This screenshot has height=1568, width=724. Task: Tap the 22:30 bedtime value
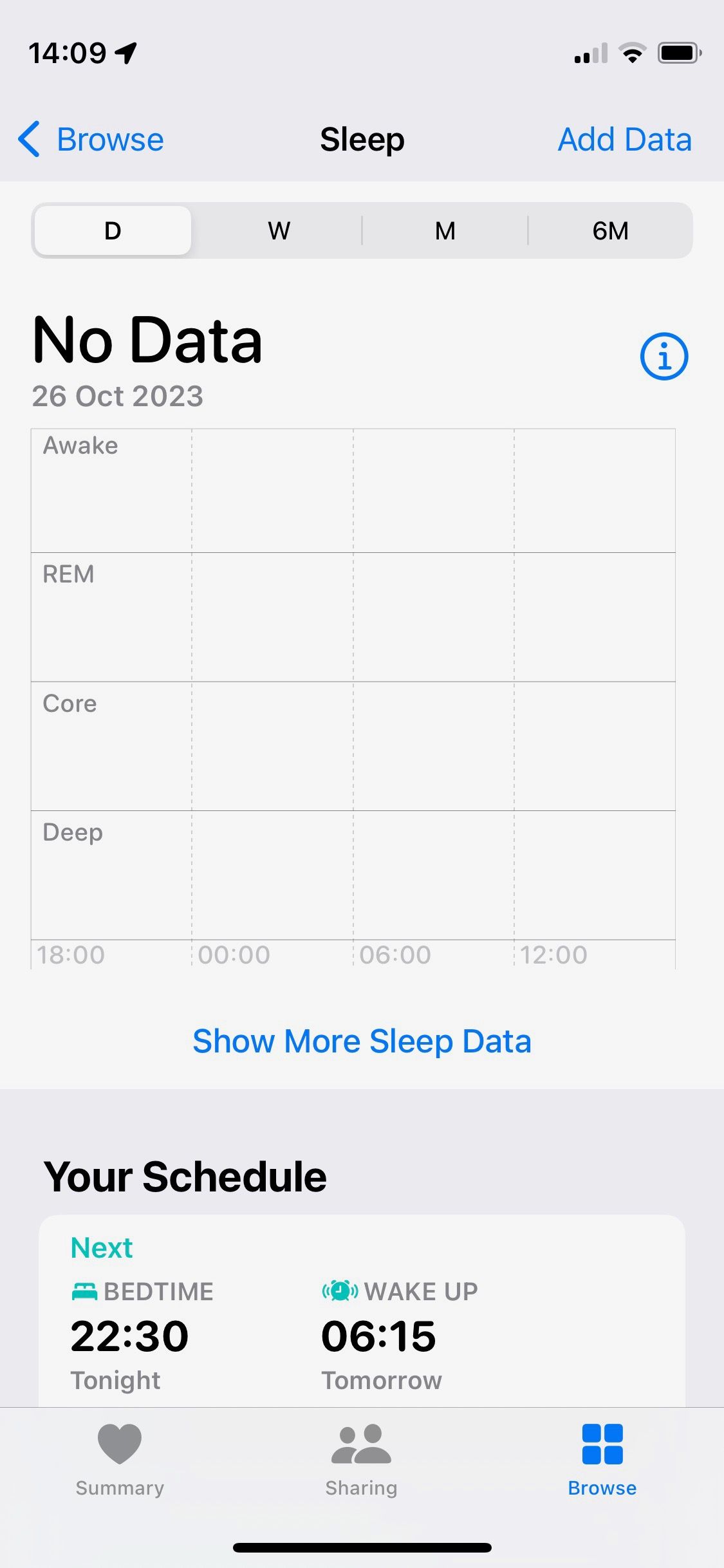coord(129,1334)
